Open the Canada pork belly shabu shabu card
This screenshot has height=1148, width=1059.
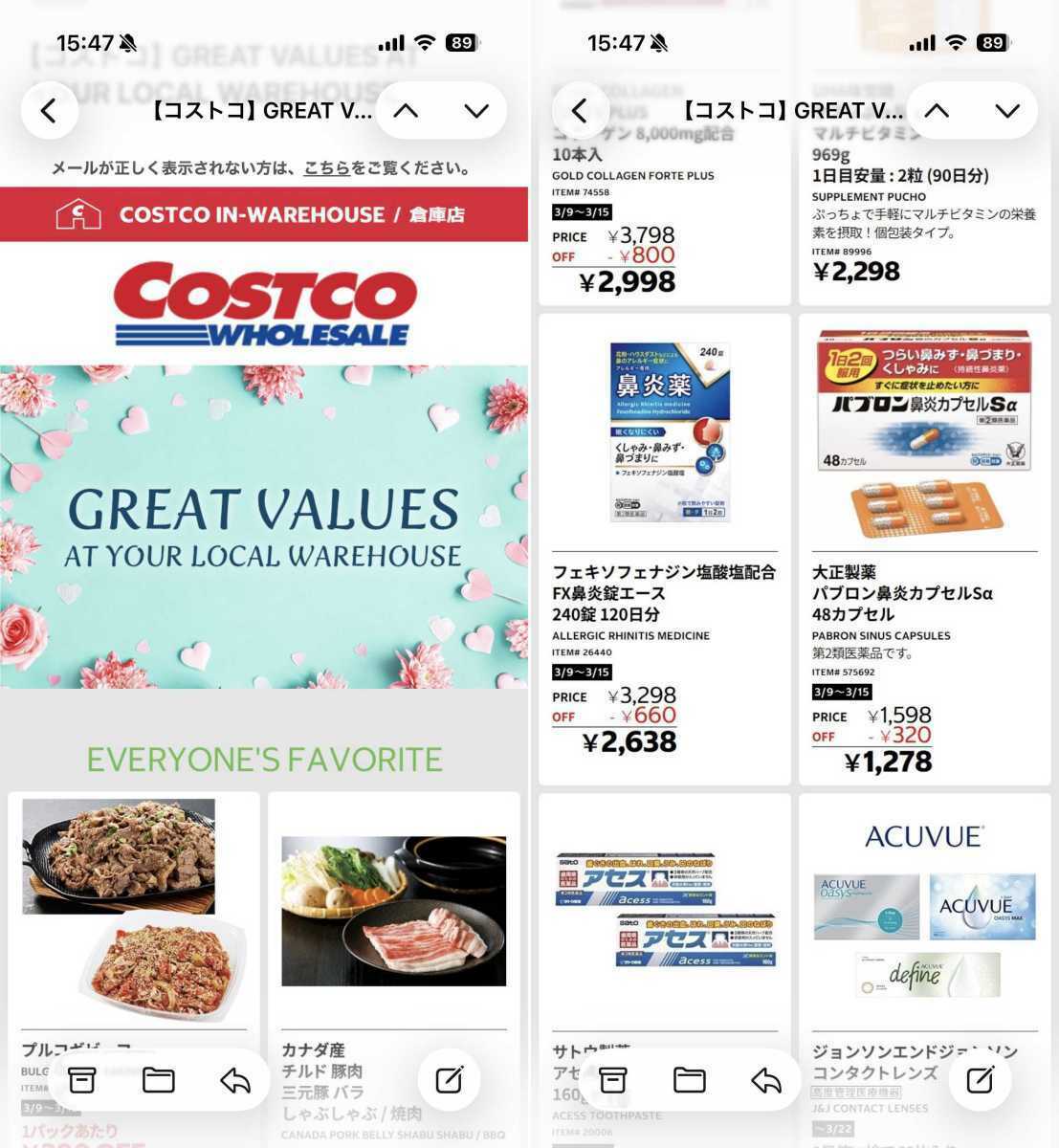pyautogui.click(x=394, y=970)
